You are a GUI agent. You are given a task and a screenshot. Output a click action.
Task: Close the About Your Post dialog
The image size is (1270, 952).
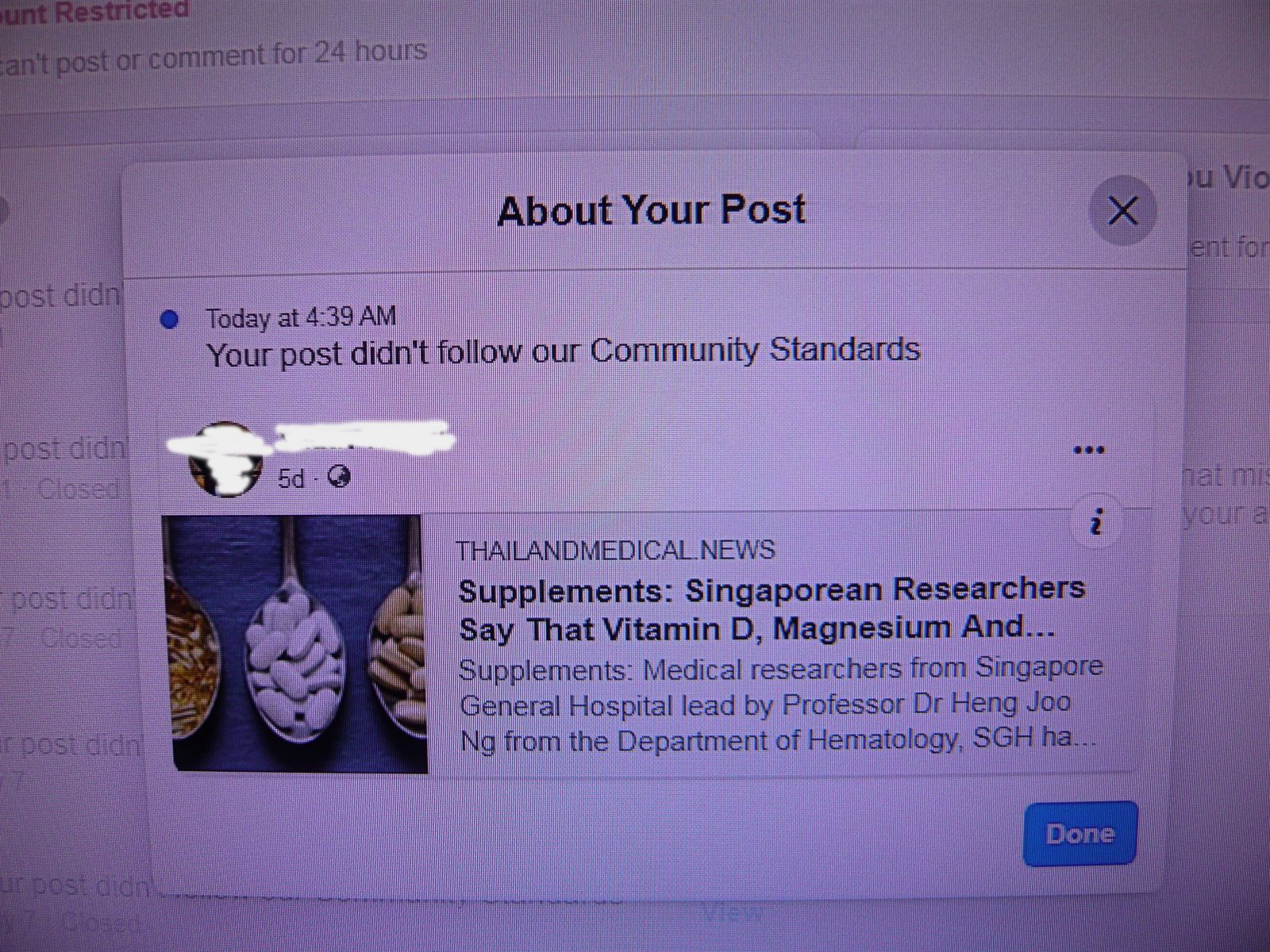1122,211
